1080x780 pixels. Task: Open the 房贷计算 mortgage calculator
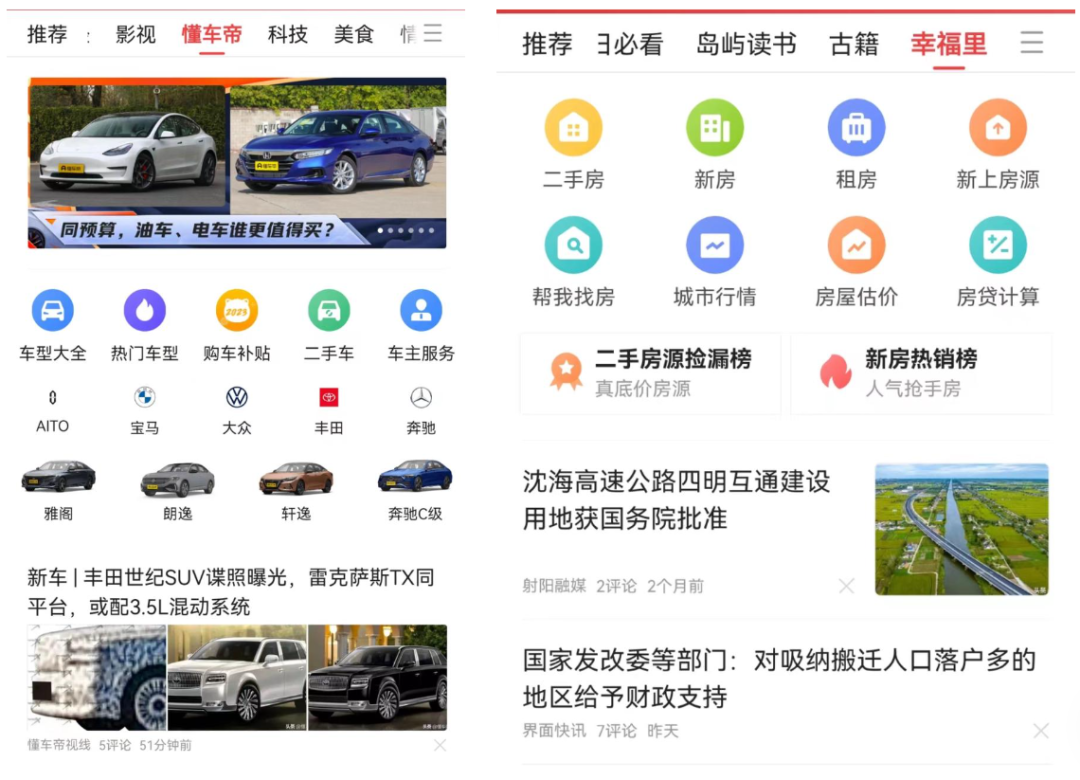pos(997,262)
